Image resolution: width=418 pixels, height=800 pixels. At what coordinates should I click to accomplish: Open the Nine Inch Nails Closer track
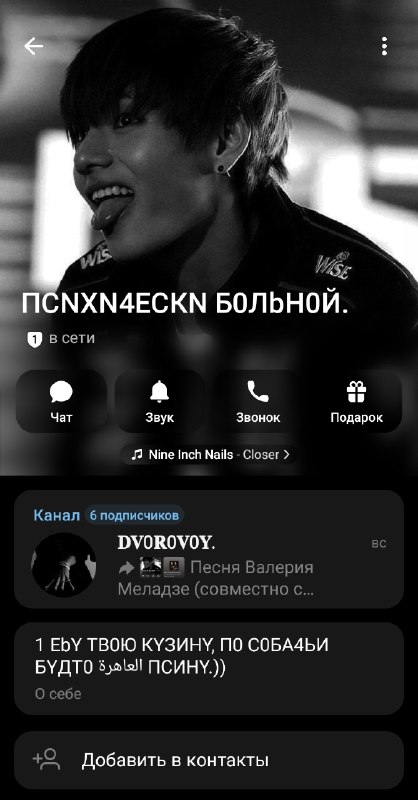[209, 455]
